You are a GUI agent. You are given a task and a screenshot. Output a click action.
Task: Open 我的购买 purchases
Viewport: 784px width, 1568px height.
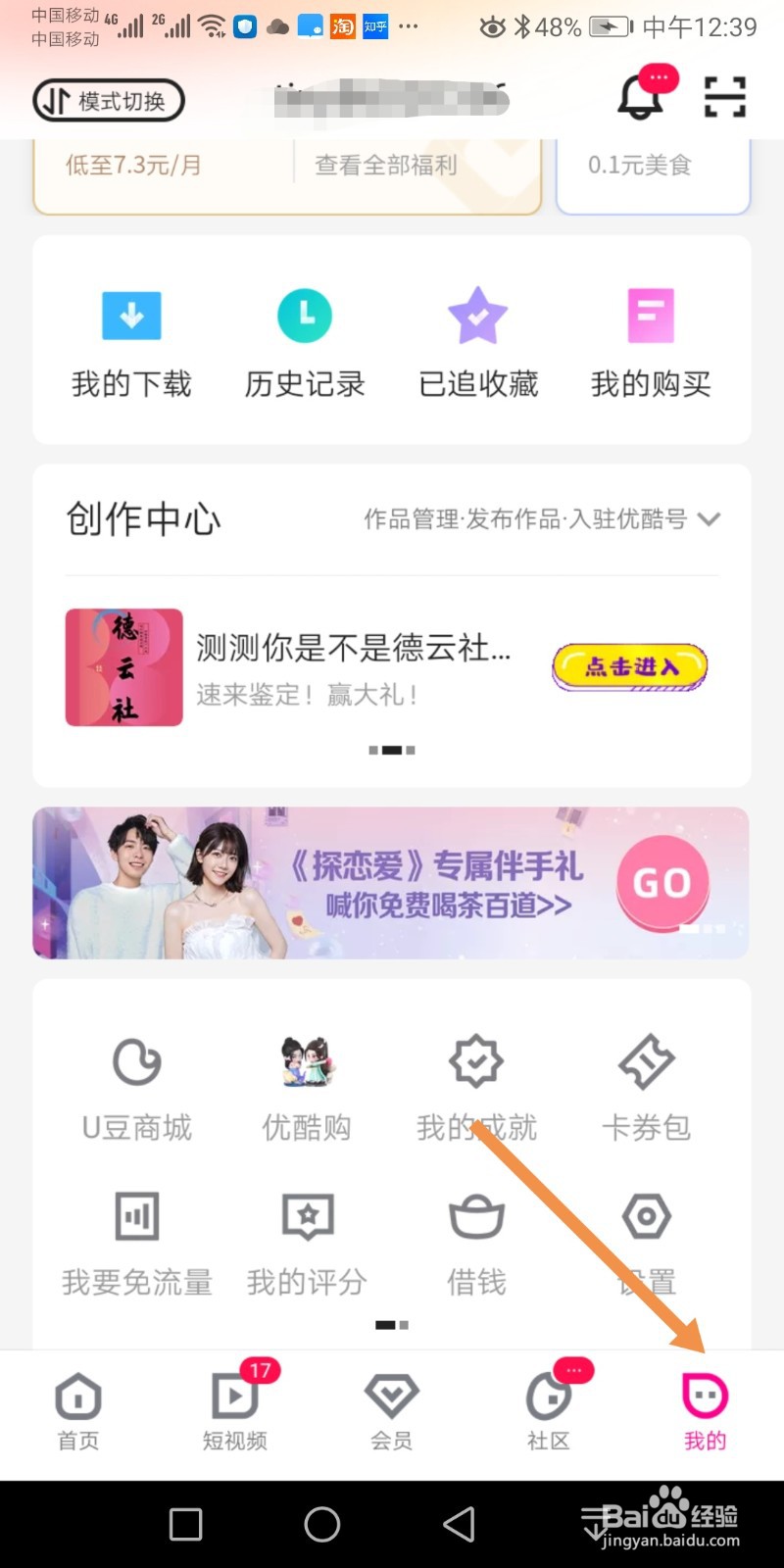tap(650, 341)
